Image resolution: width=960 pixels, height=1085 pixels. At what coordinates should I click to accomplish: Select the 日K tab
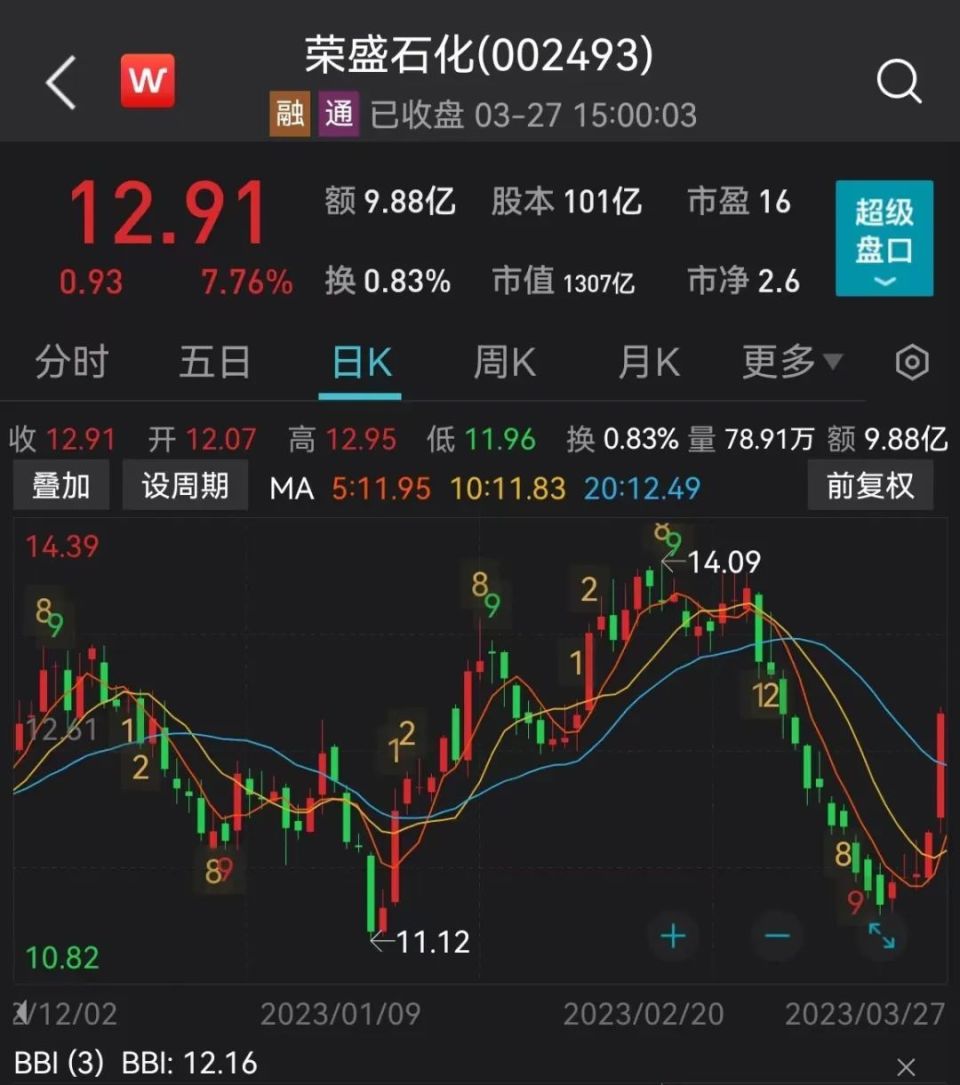point(361,362)
